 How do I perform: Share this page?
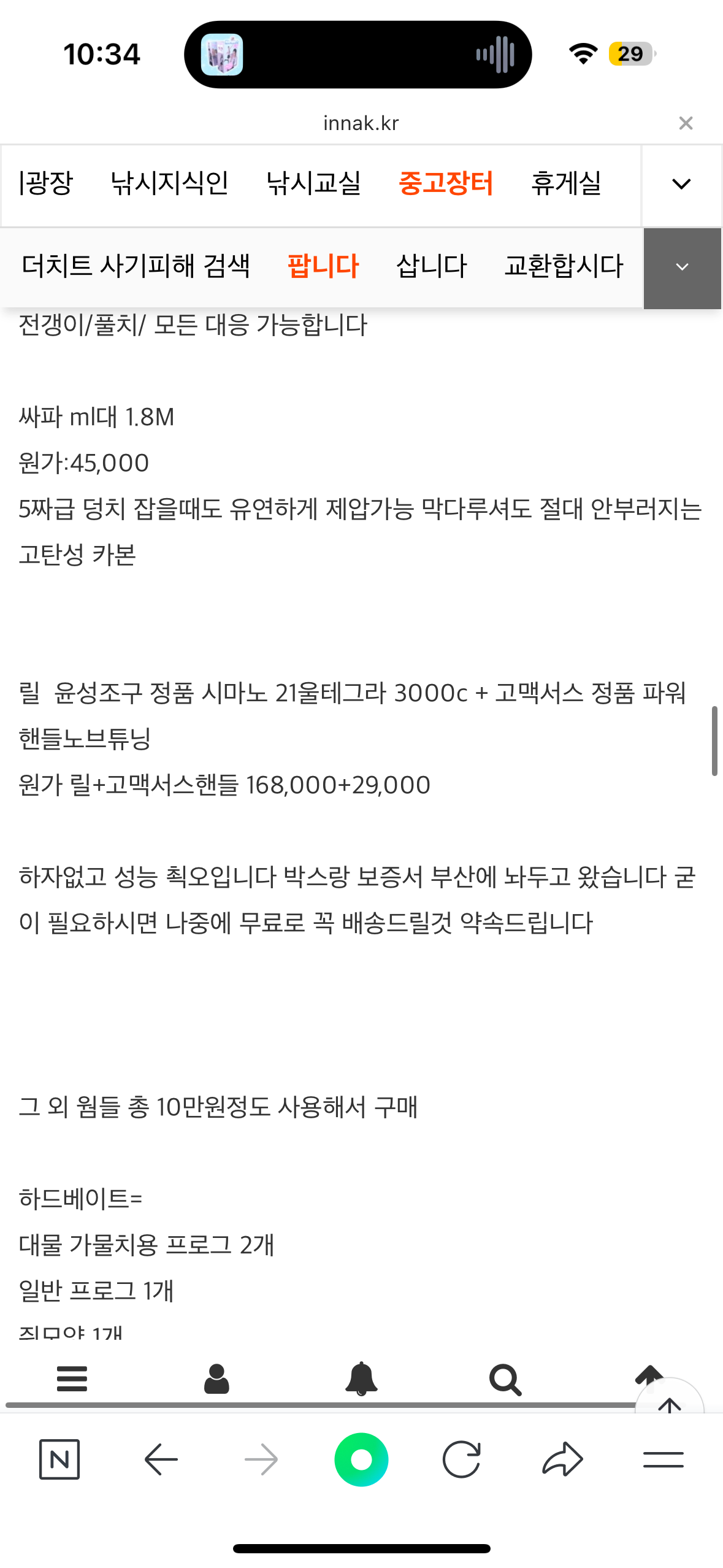(562, 1459)
